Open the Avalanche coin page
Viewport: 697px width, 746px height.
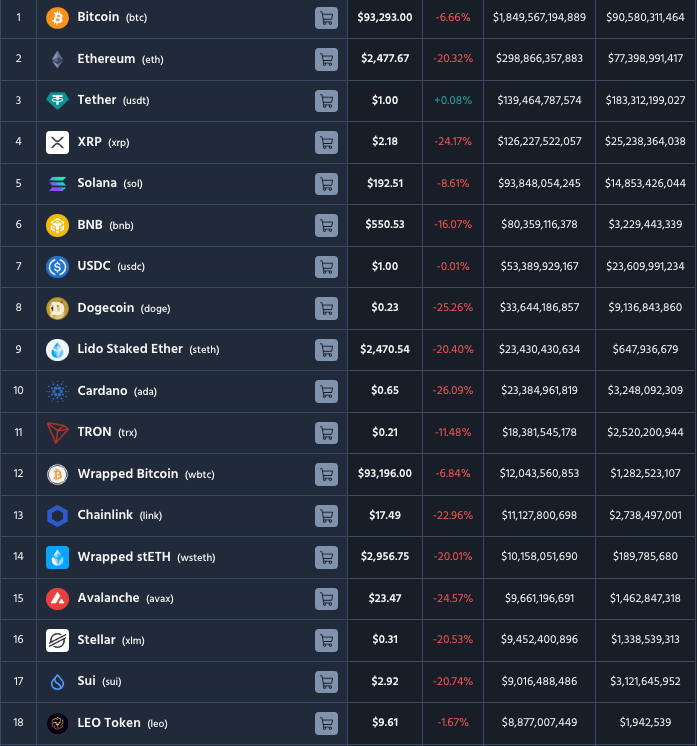tap(108, 598)
